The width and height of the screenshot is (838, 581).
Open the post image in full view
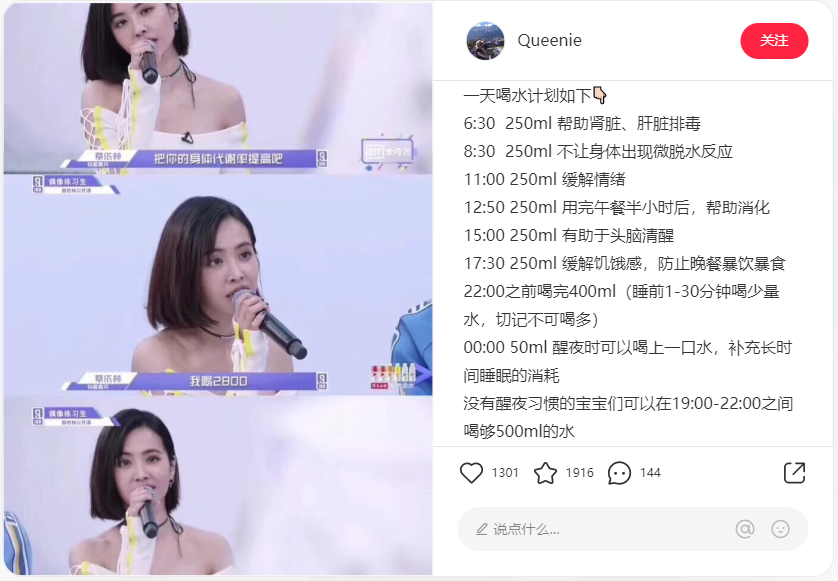[x=218, y=290]
